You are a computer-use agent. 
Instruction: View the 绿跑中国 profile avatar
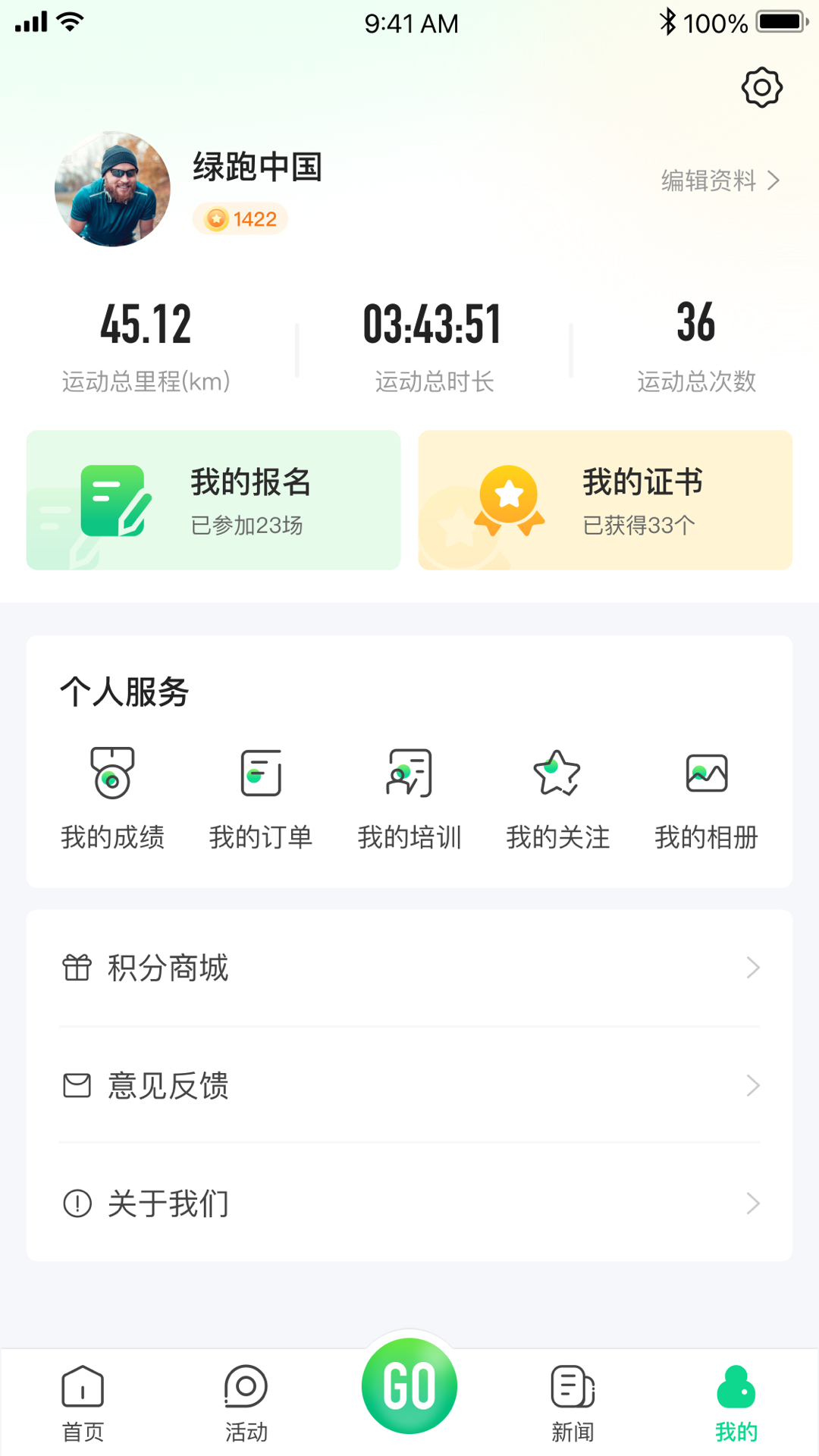(x=113, y=189)
